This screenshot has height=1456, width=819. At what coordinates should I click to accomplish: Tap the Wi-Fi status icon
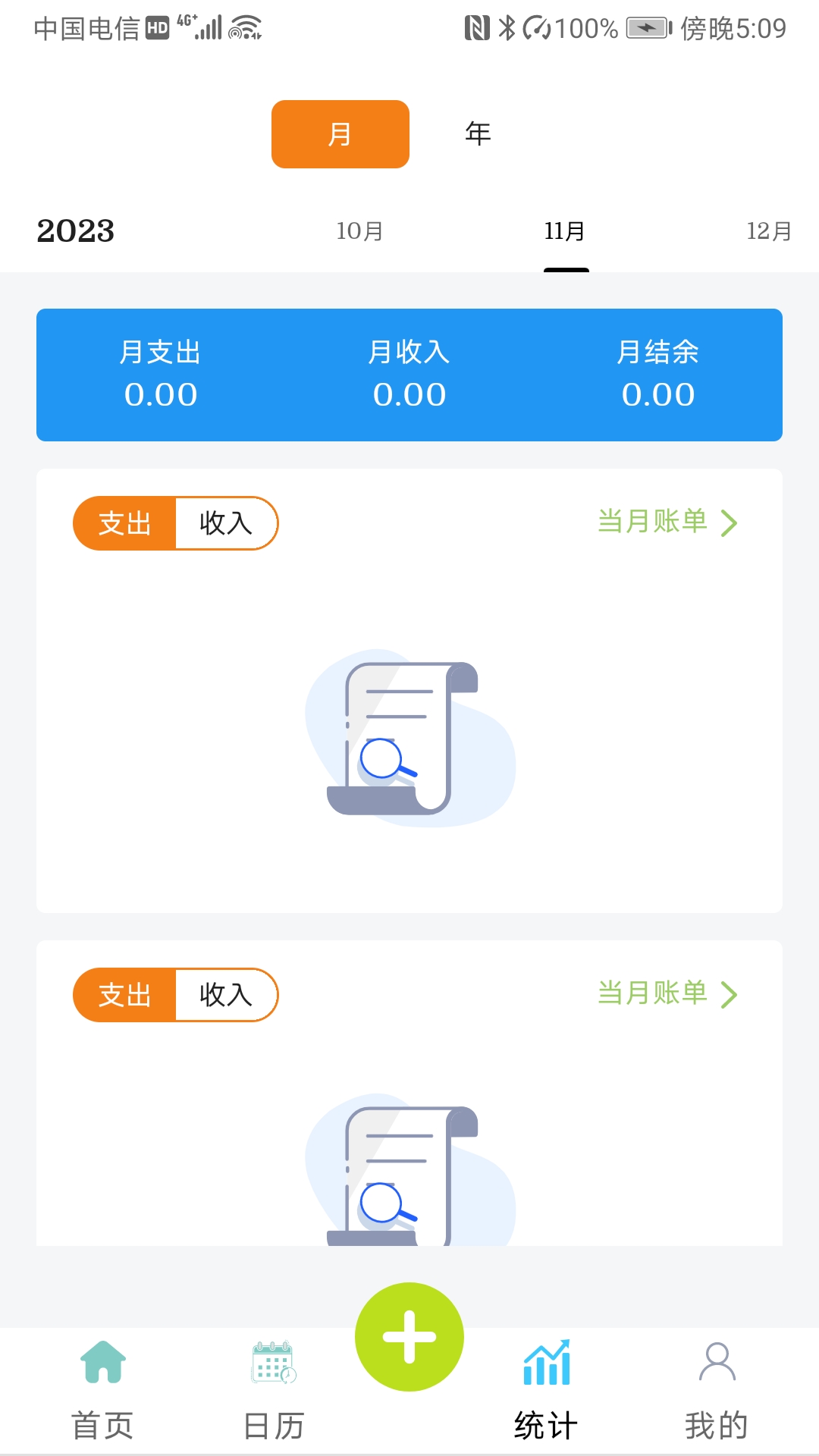(244, 27)
